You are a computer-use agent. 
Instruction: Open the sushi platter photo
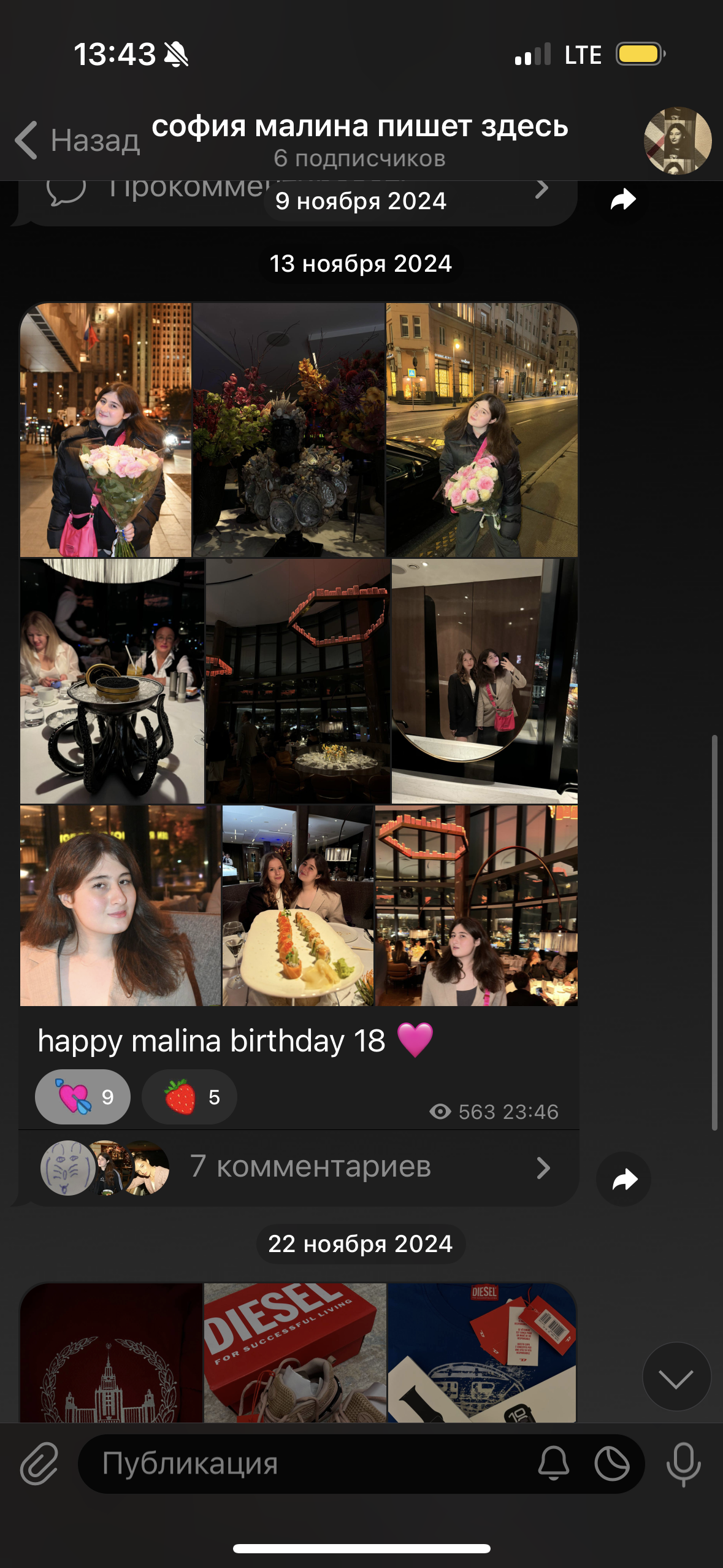(x=297, y=905)
